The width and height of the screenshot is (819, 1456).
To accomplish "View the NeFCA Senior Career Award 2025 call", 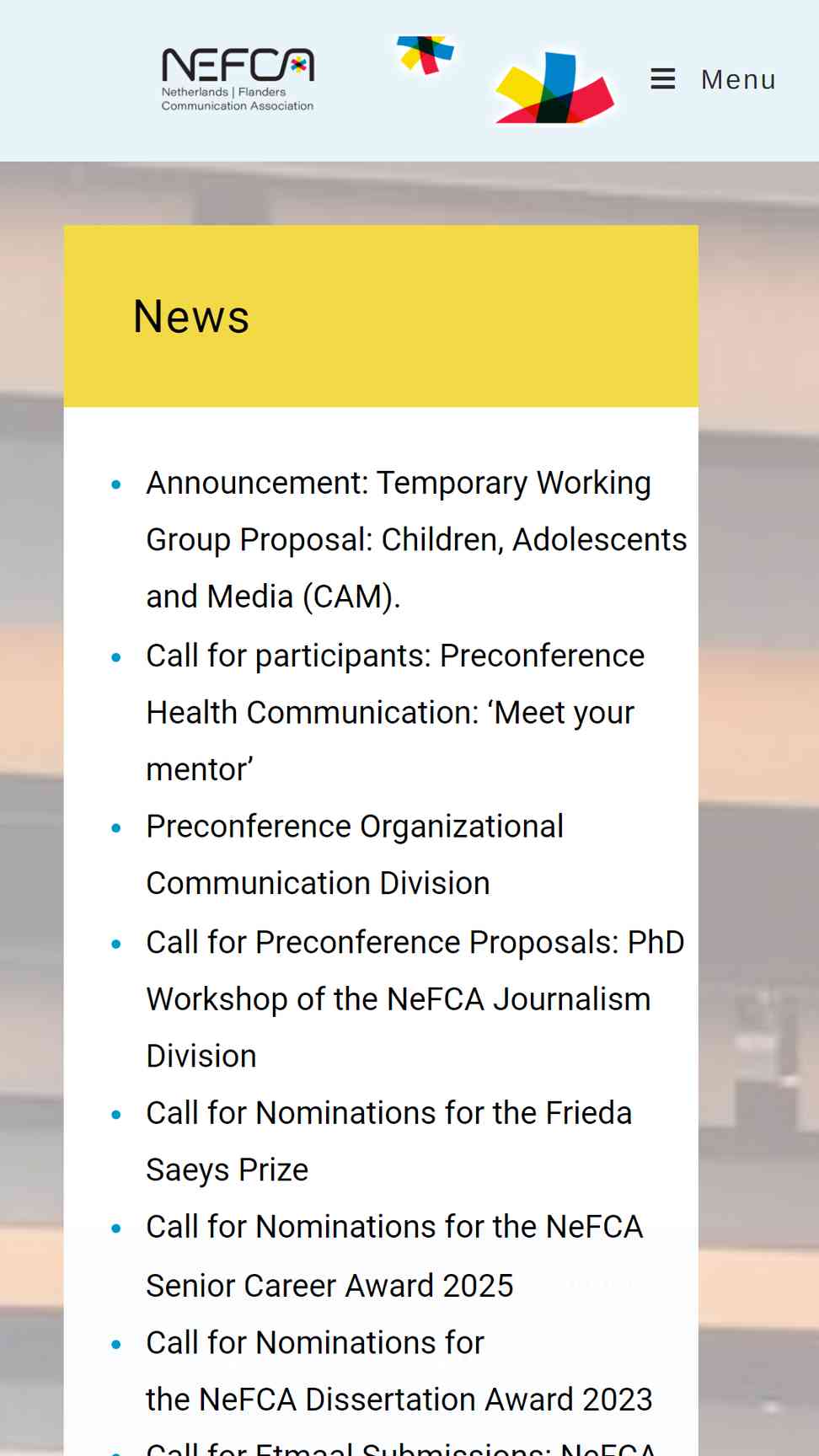I will [x=394, y=1255].
